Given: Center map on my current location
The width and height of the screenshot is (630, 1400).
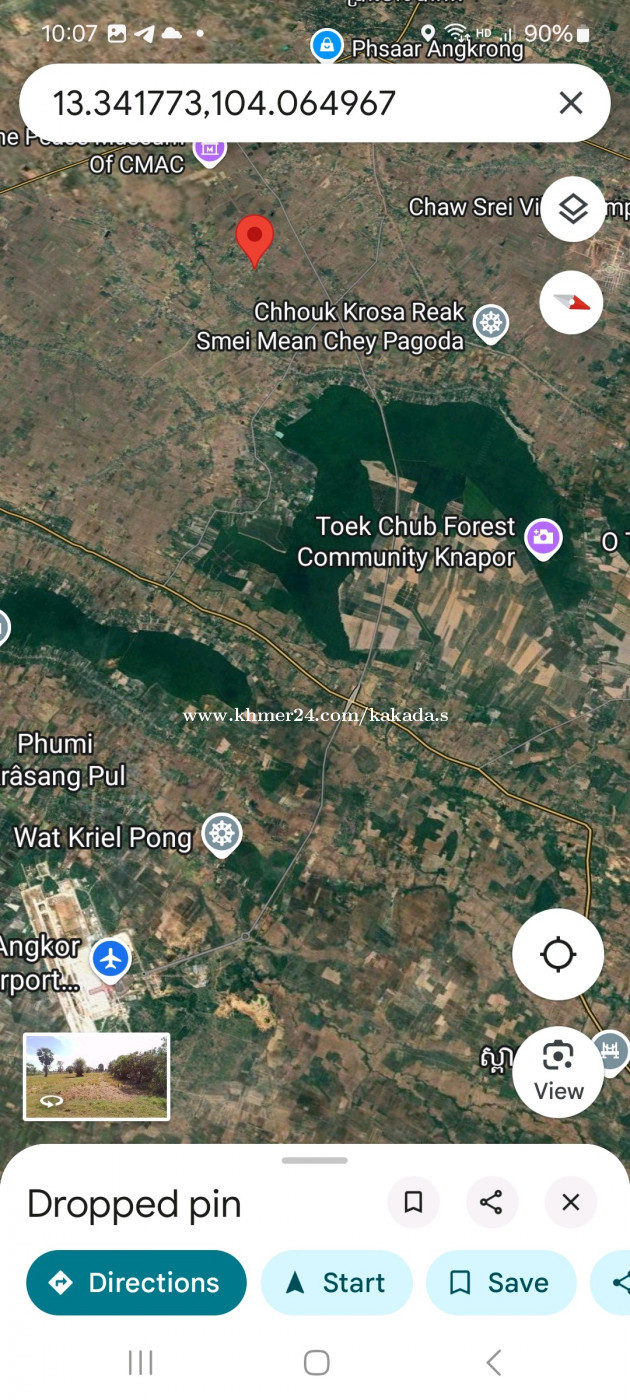Looking at the screenshot, I should pyautogui.click(x=557, y=955).
